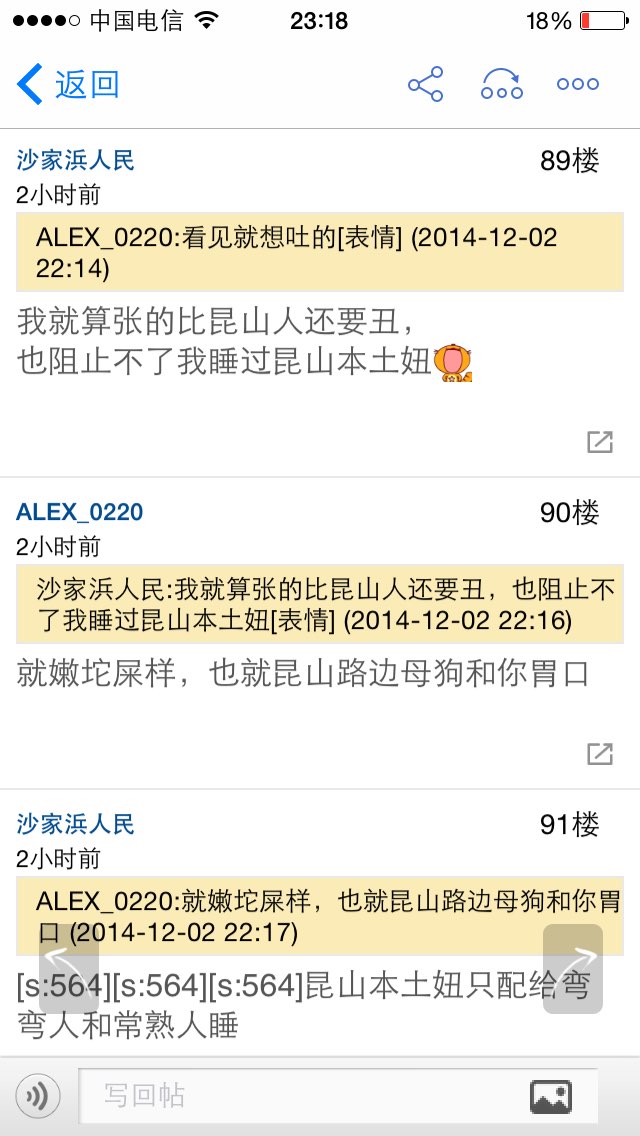Tap the ALEX_0220 username at floor 90
Viewport: 640px width, 1136px height.
click(80, 511)
